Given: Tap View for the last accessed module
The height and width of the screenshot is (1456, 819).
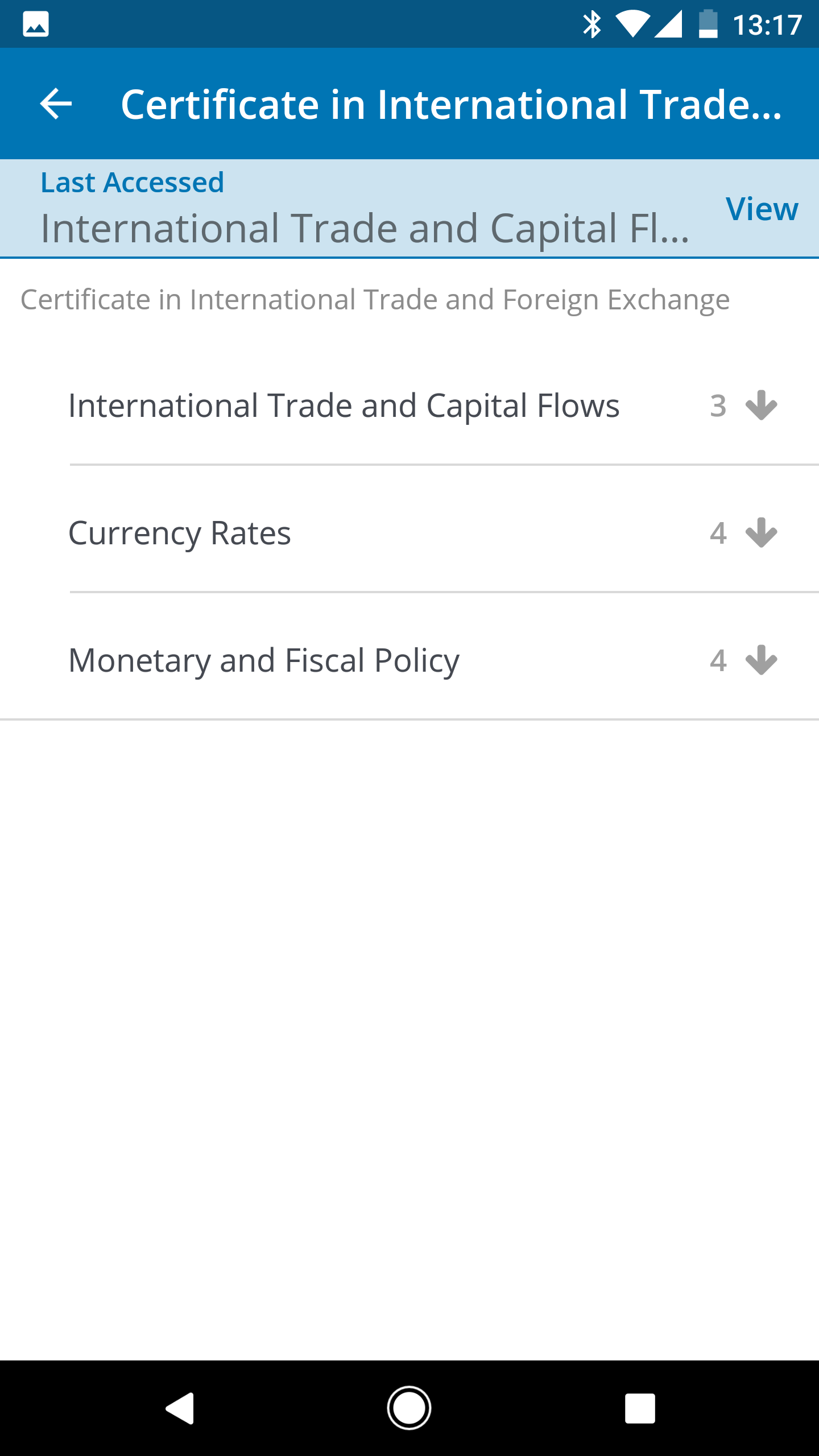Looking at the screenshot, I should point(762,209).
